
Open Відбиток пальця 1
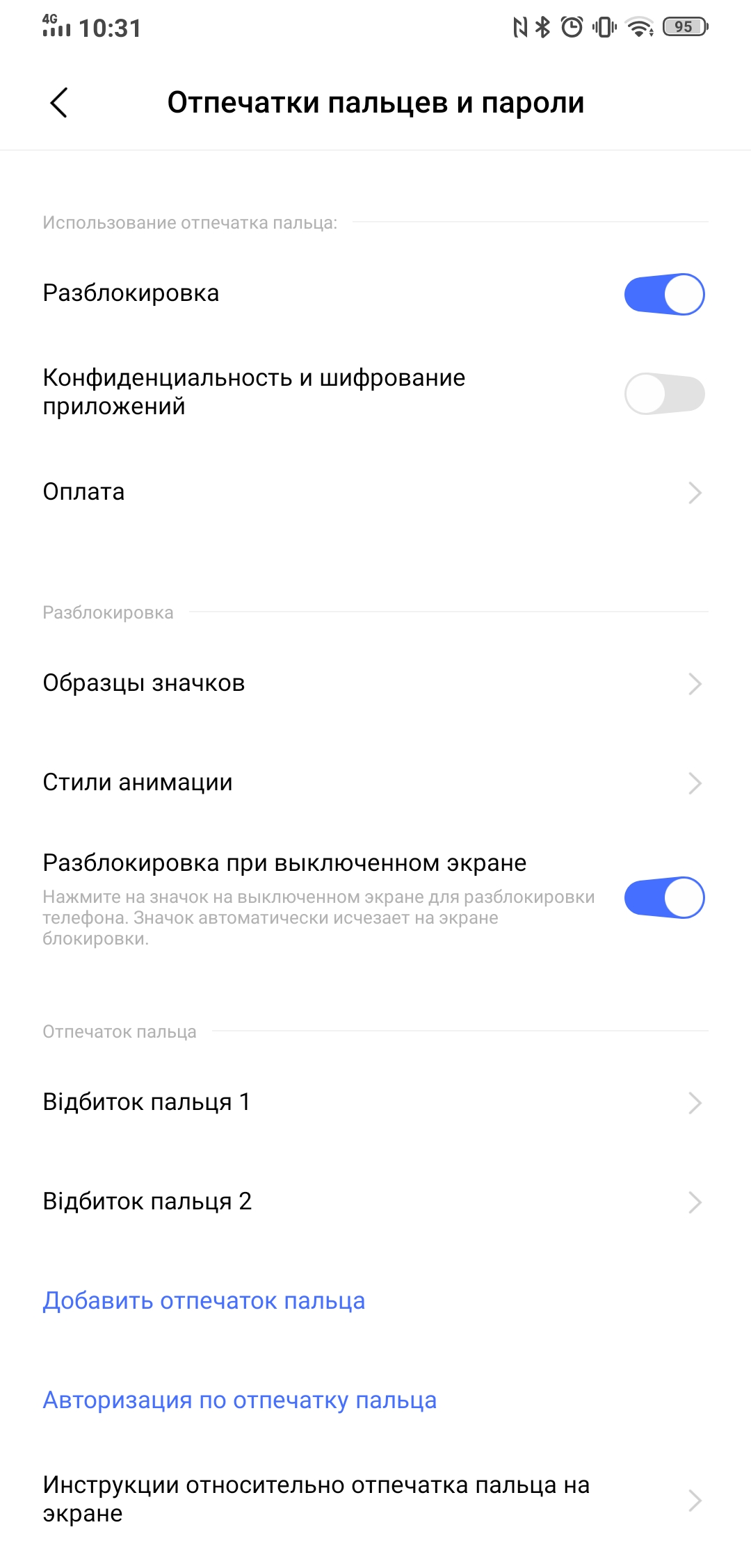click(375, 1102)
